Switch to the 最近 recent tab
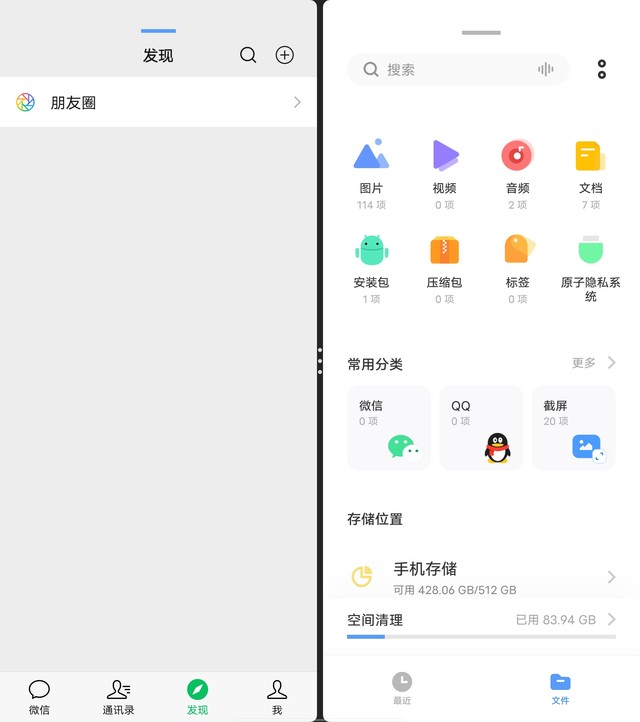The height and width of the screenshot is (722, 640). point(401,687)
